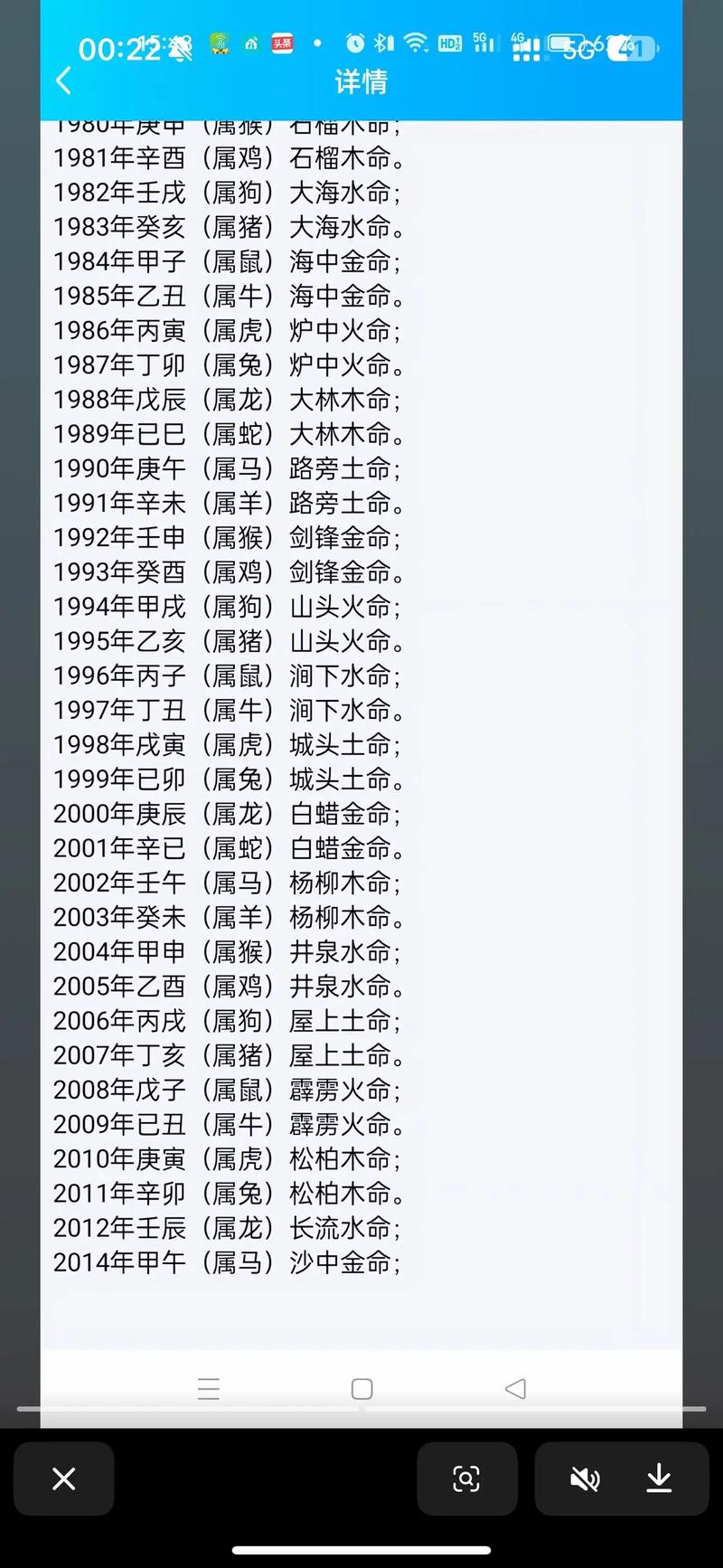723x1568 pixels.
Task: Tap the back triangle navigation key
Action: pyautogui.click(x=515, y=1389)
